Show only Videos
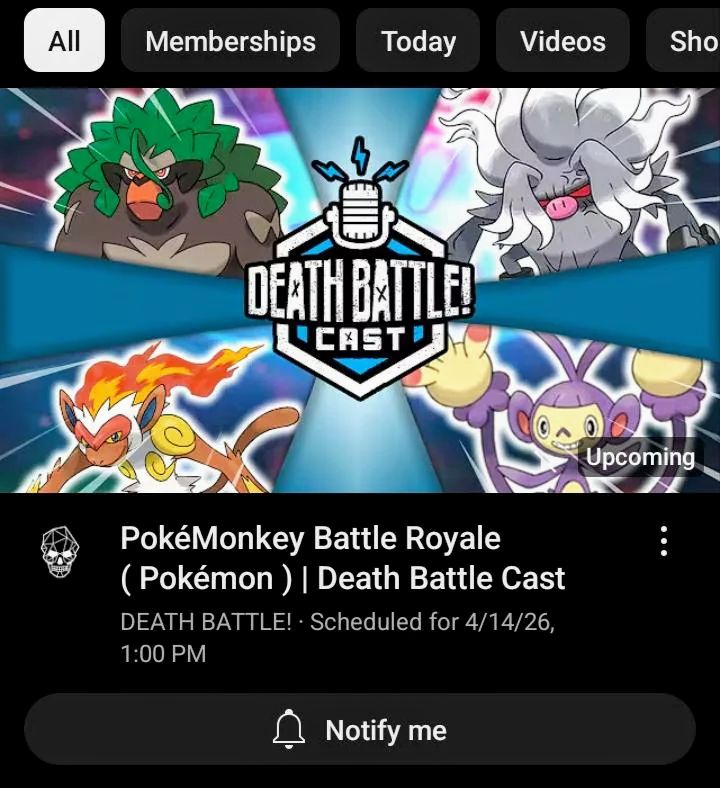The height and width of the screenshot is (788, 720). click(562, 41)
